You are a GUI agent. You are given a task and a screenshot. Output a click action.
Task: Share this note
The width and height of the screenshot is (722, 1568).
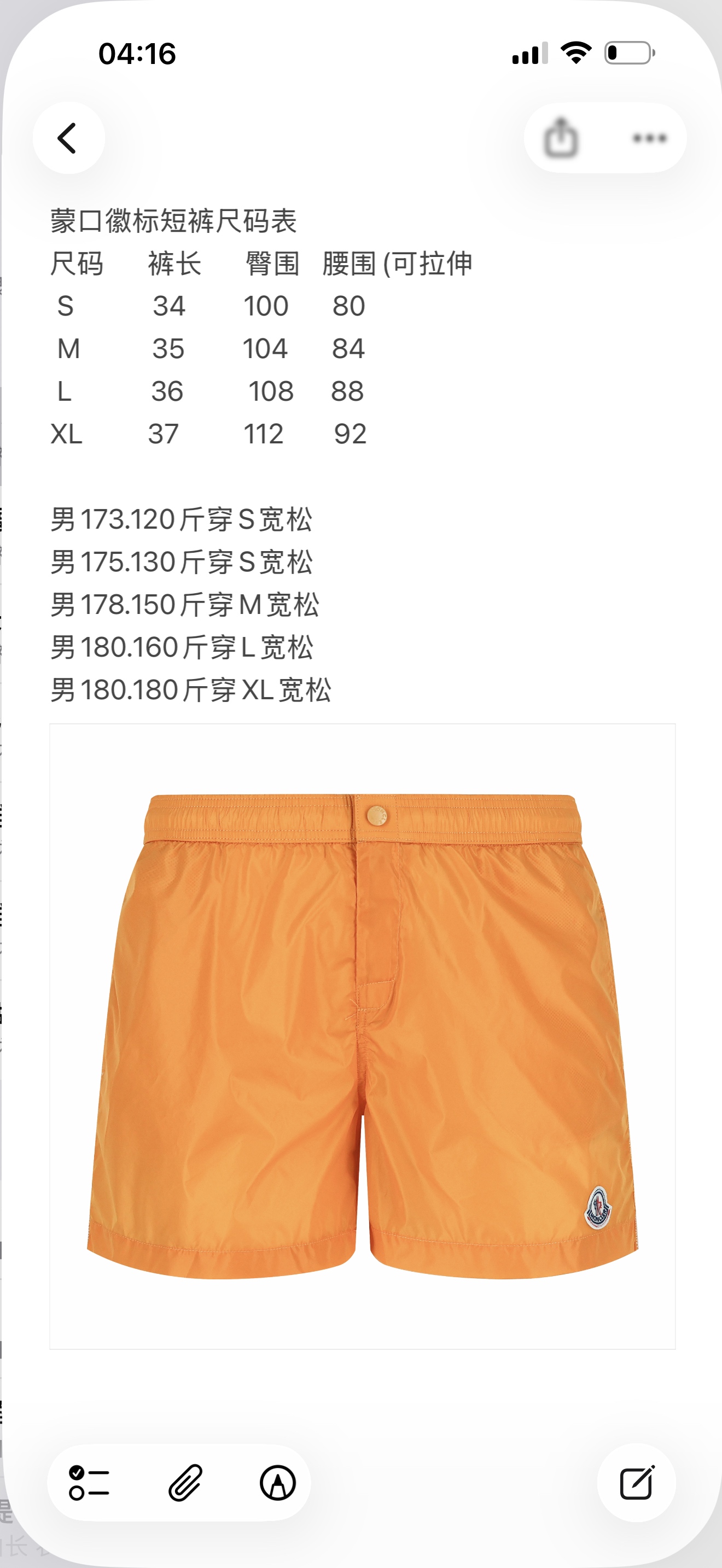[561, 138]
